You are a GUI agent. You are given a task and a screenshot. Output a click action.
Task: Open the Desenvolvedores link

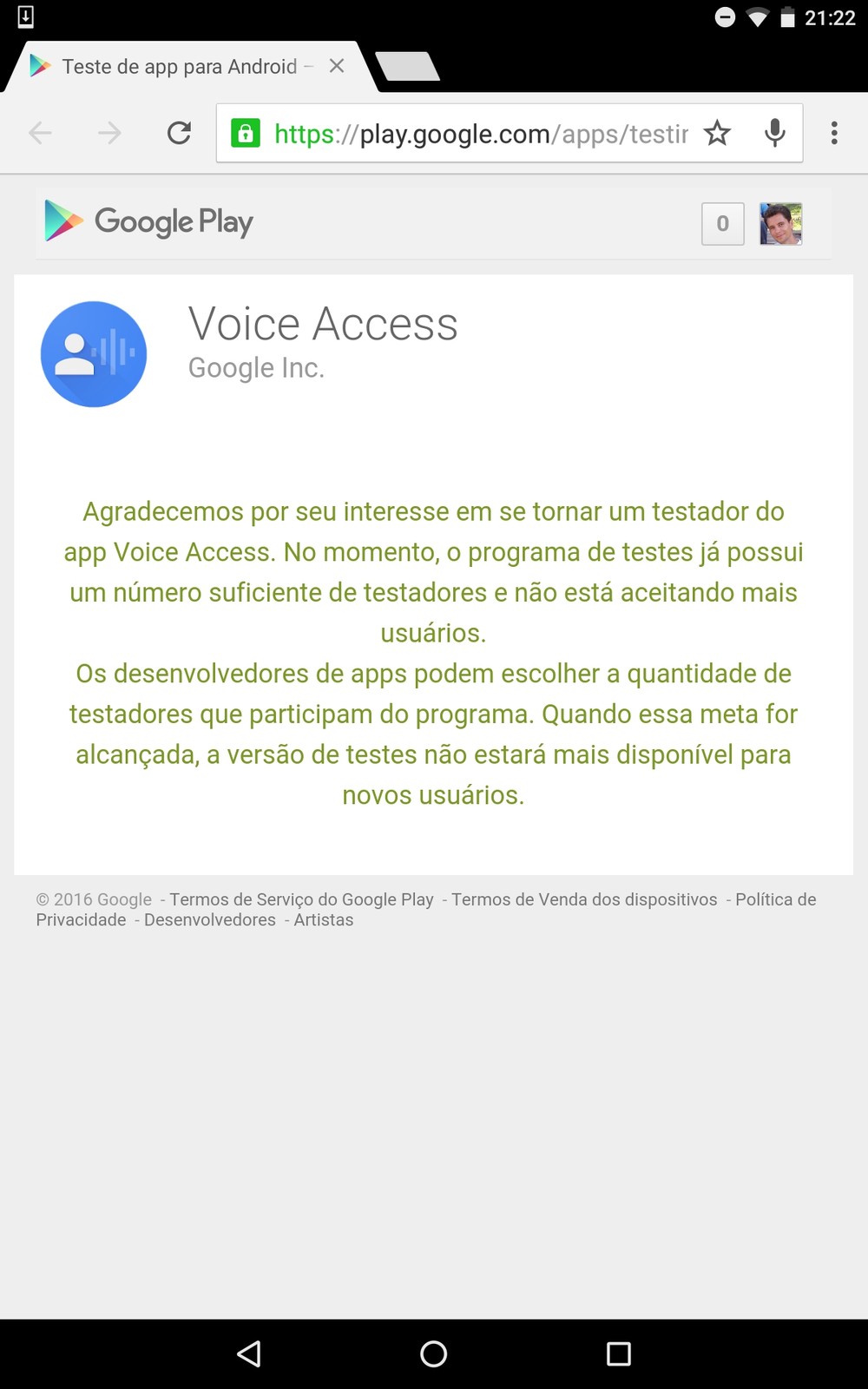[x=209, y=920]
